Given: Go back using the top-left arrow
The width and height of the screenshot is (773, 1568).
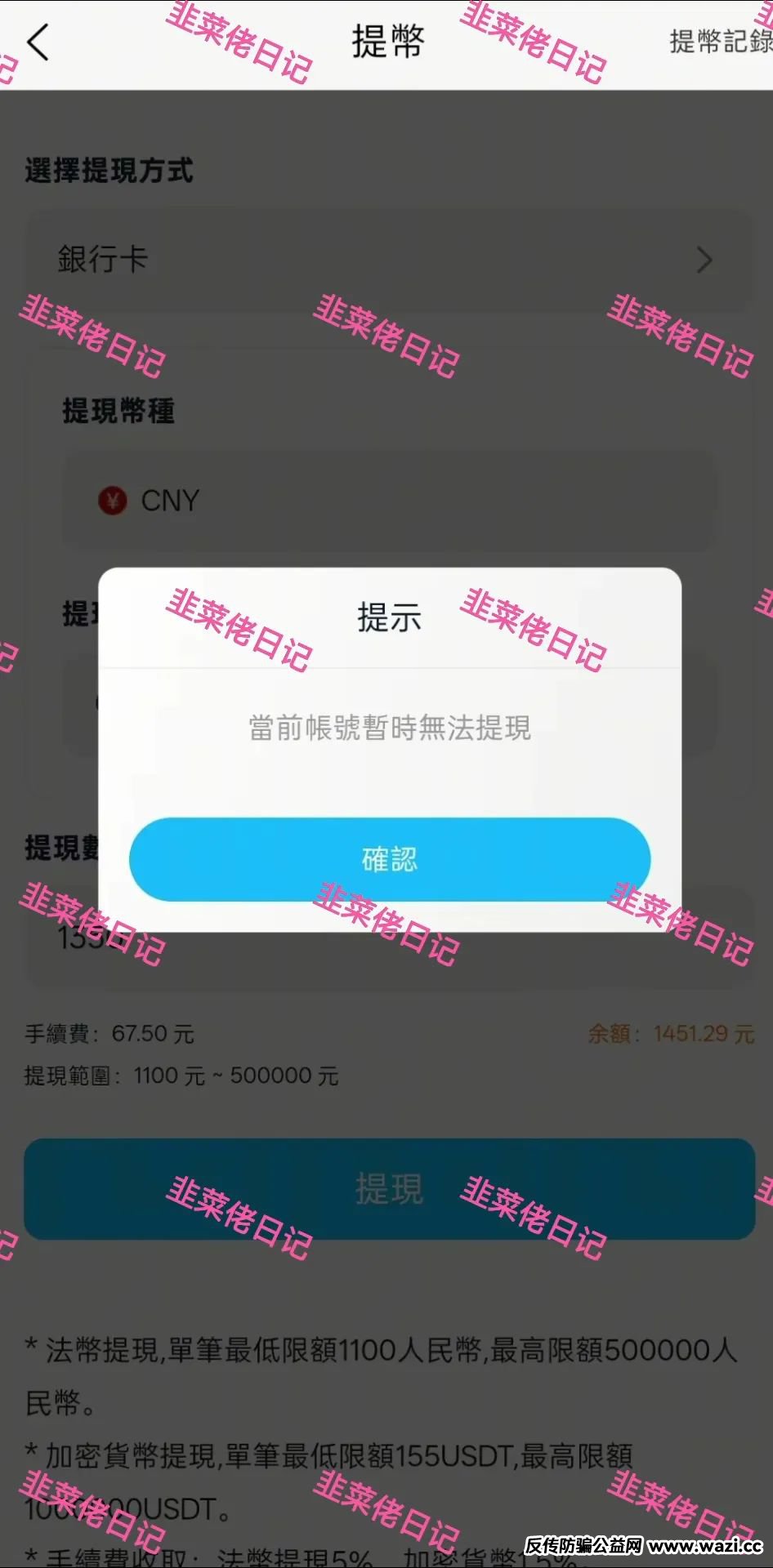Looking at the screenshot, I should tap(38, 42).
